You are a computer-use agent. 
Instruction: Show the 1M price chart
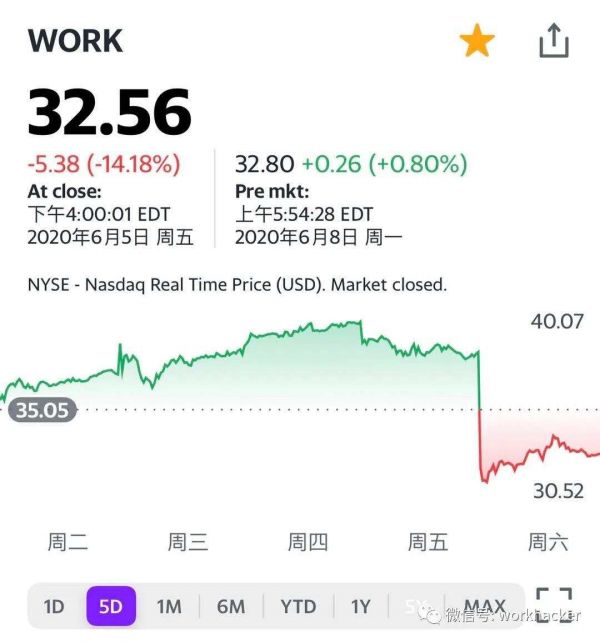[169, 606]
